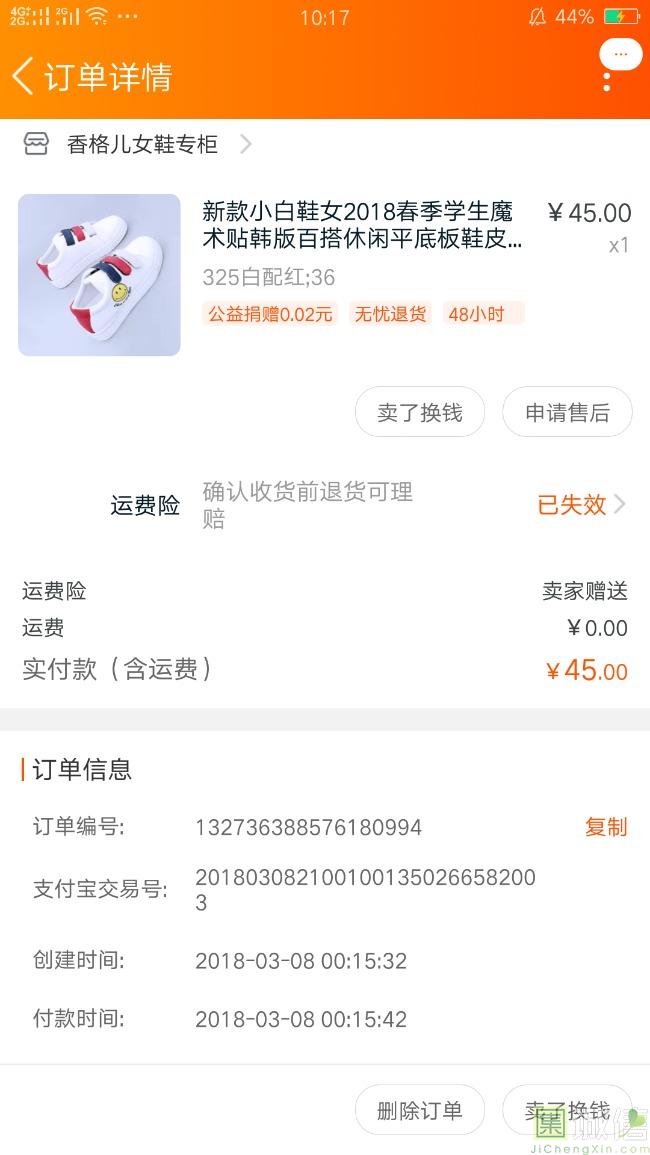Open the 香格儿女鞋专柜 store page
The image size is (650, 1155).
[x=142, y=145]
